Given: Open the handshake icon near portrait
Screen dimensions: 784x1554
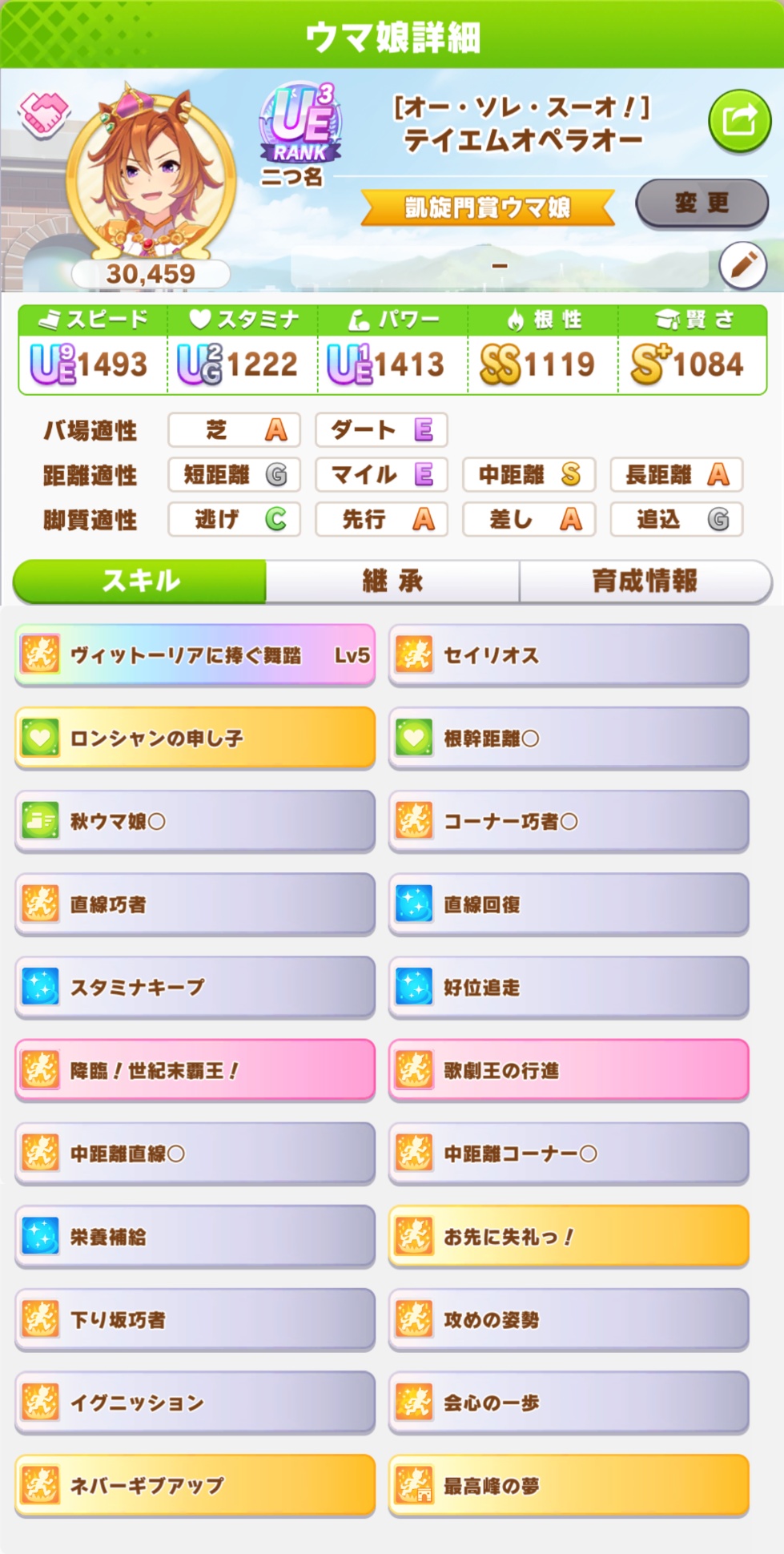Looking at the screenshot, I should pos(45,113).
